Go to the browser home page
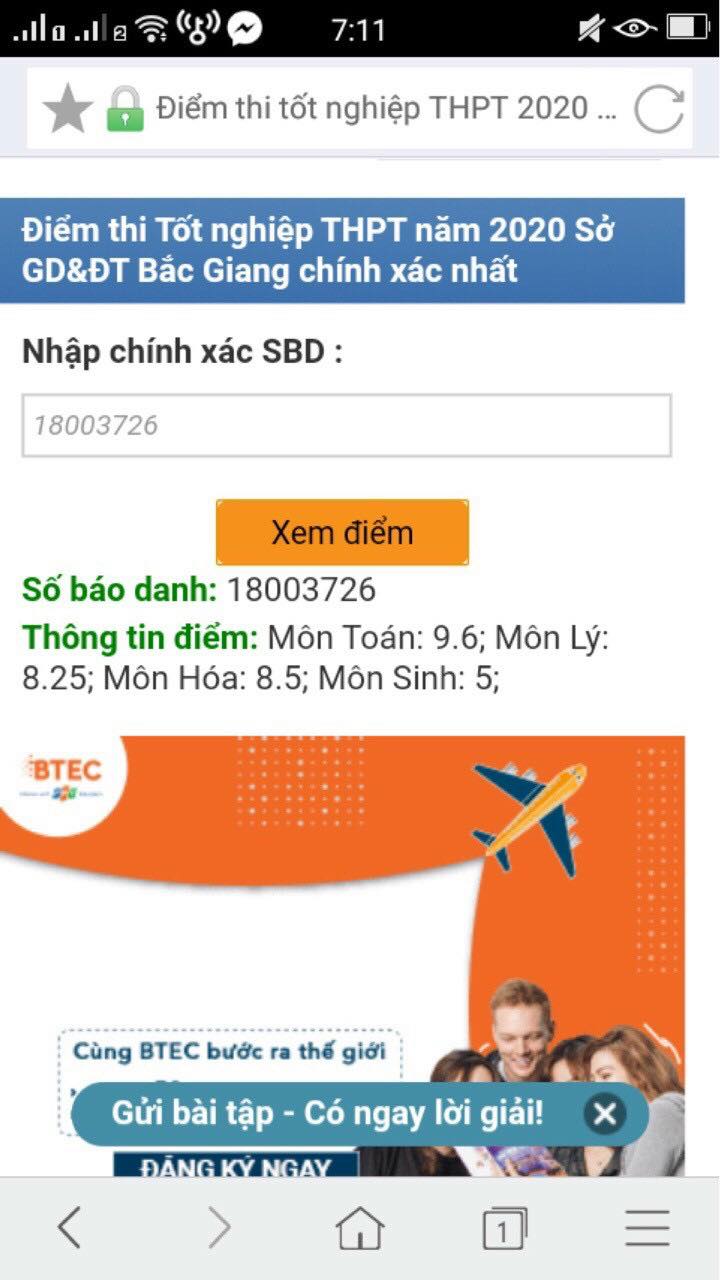Image resolution: width=720 pixels, height=1280 pixels. coord(360,1227)
